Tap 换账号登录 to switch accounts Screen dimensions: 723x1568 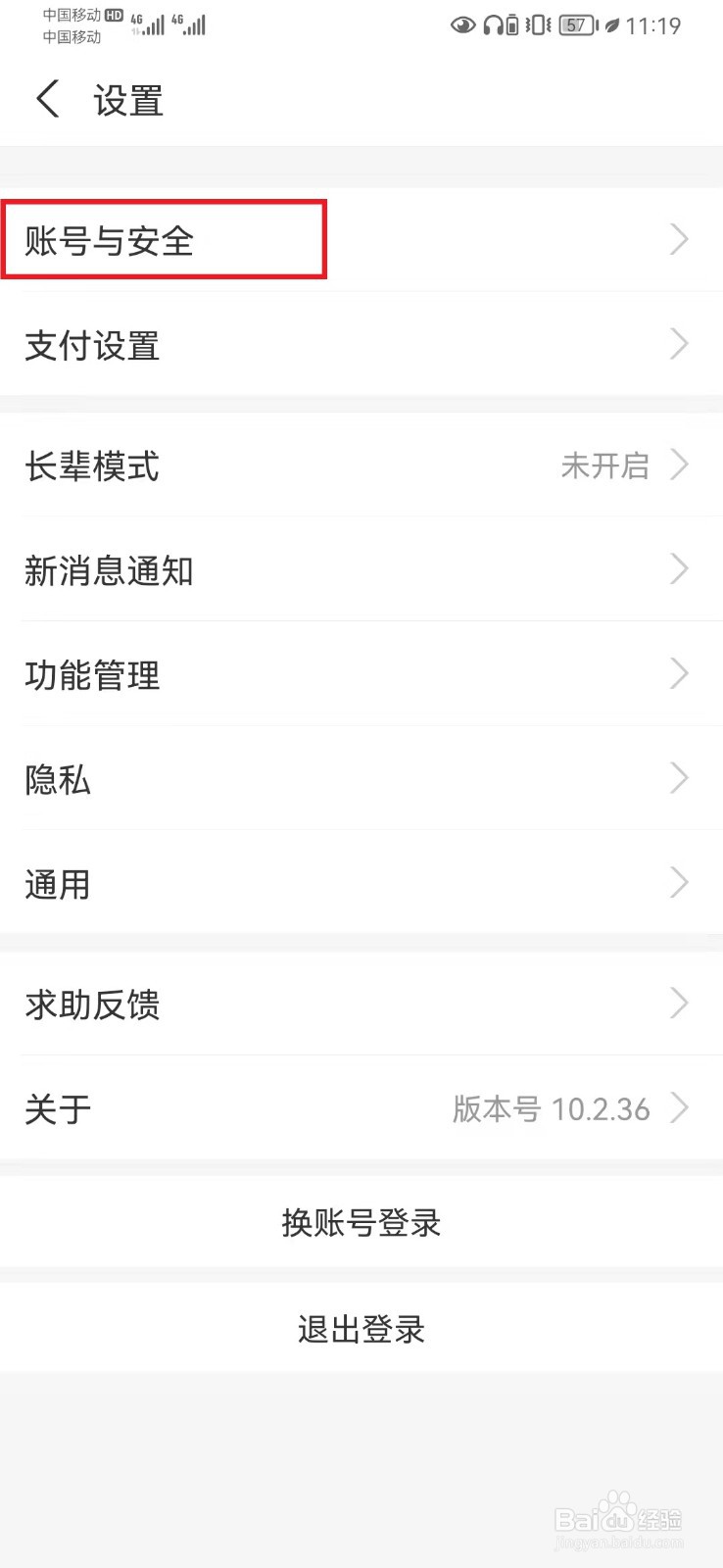point(361,1223)
